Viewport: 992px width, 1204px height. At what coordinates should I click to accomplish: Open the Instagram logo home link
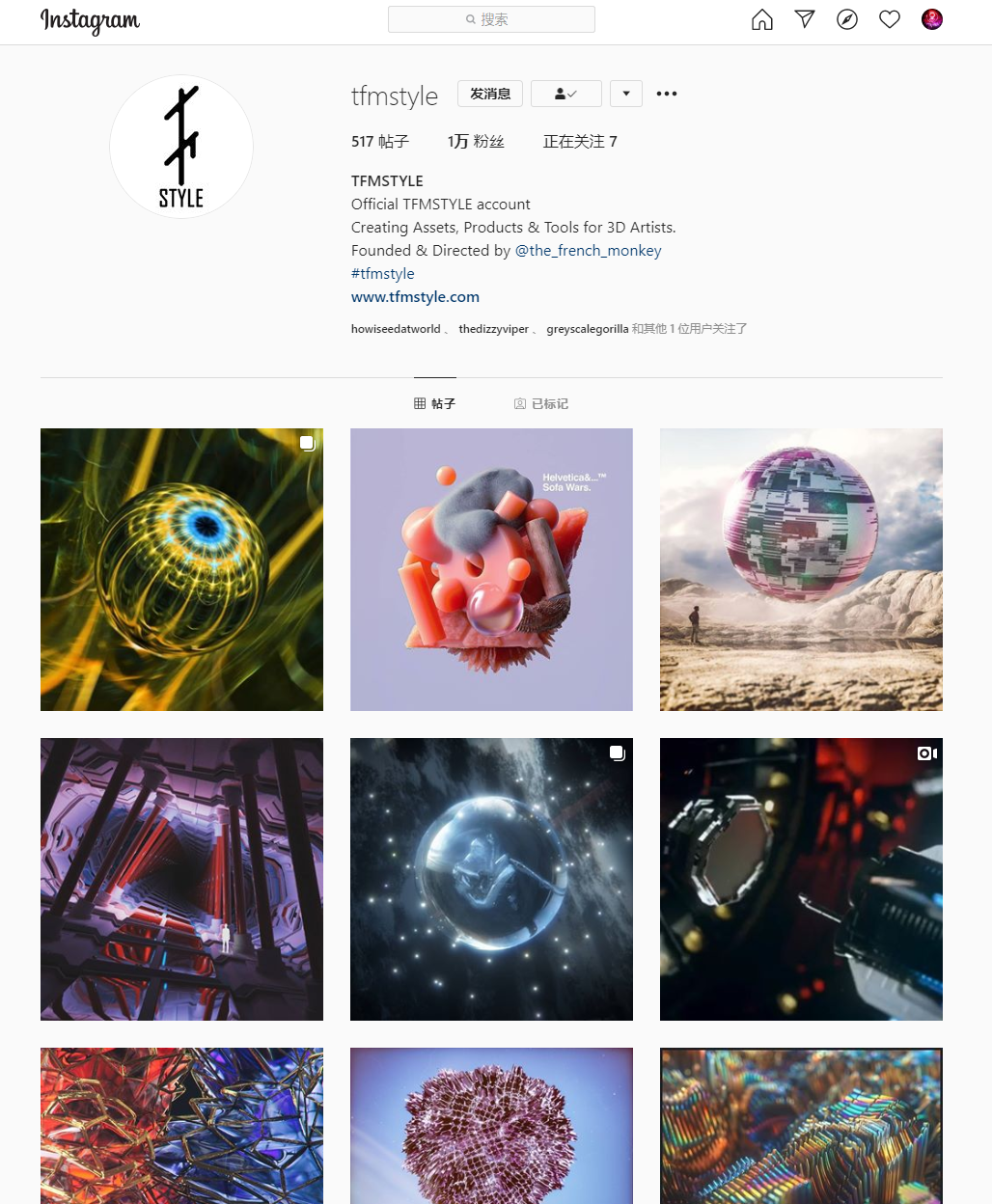coord(90,20)
